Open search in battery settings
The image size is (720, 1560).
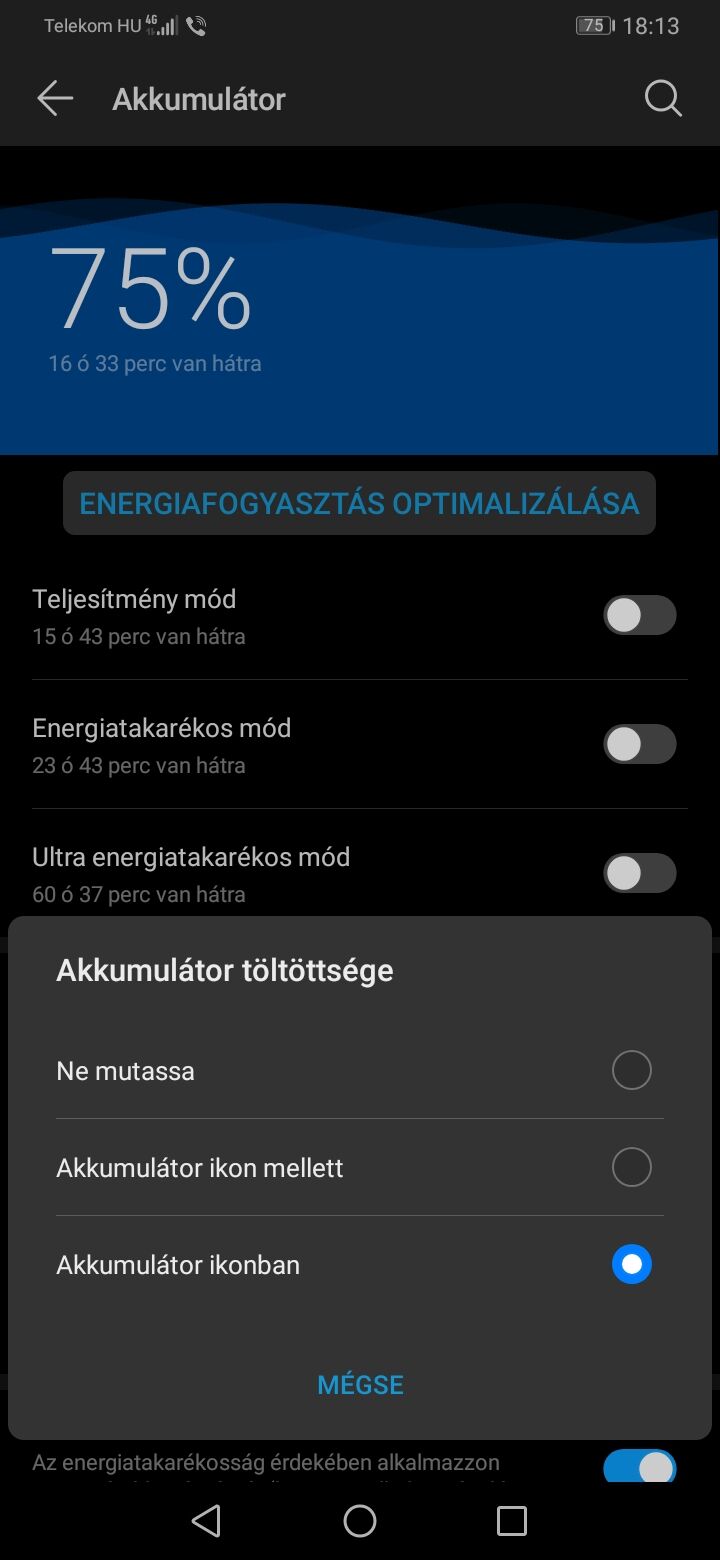click(663, 98)
